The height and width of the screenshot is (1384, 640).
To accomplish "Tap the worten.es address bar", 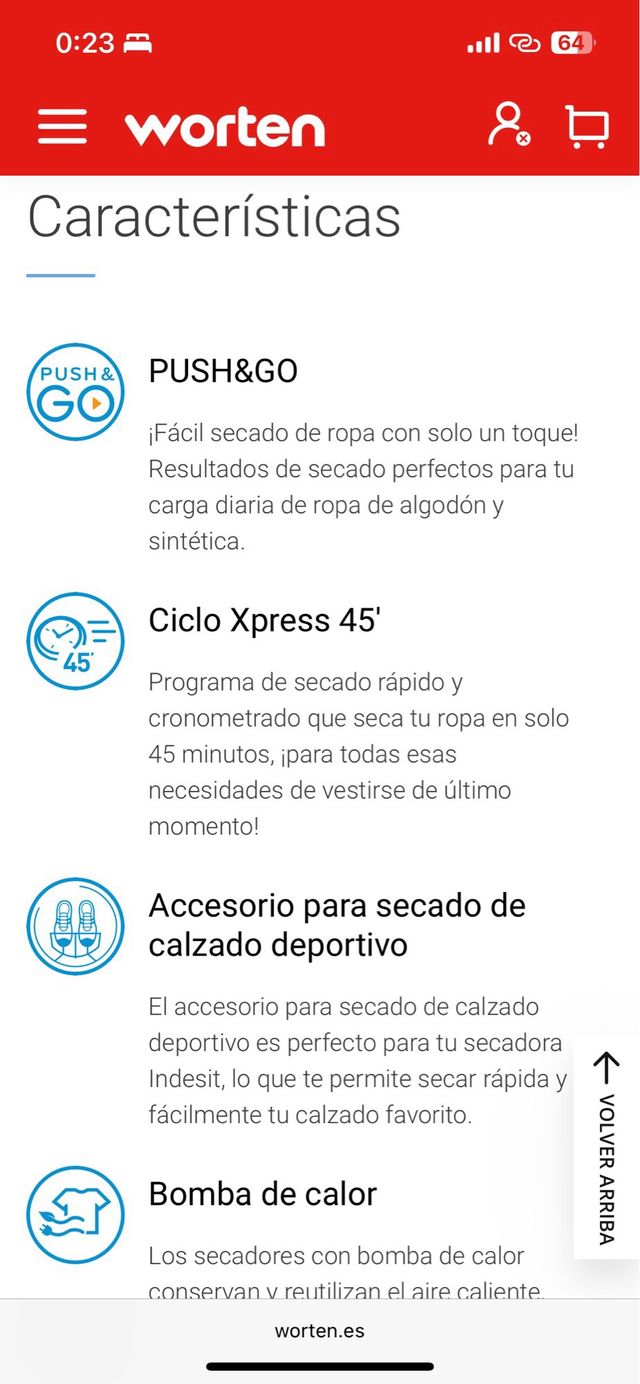I will tap(320, 1331).
